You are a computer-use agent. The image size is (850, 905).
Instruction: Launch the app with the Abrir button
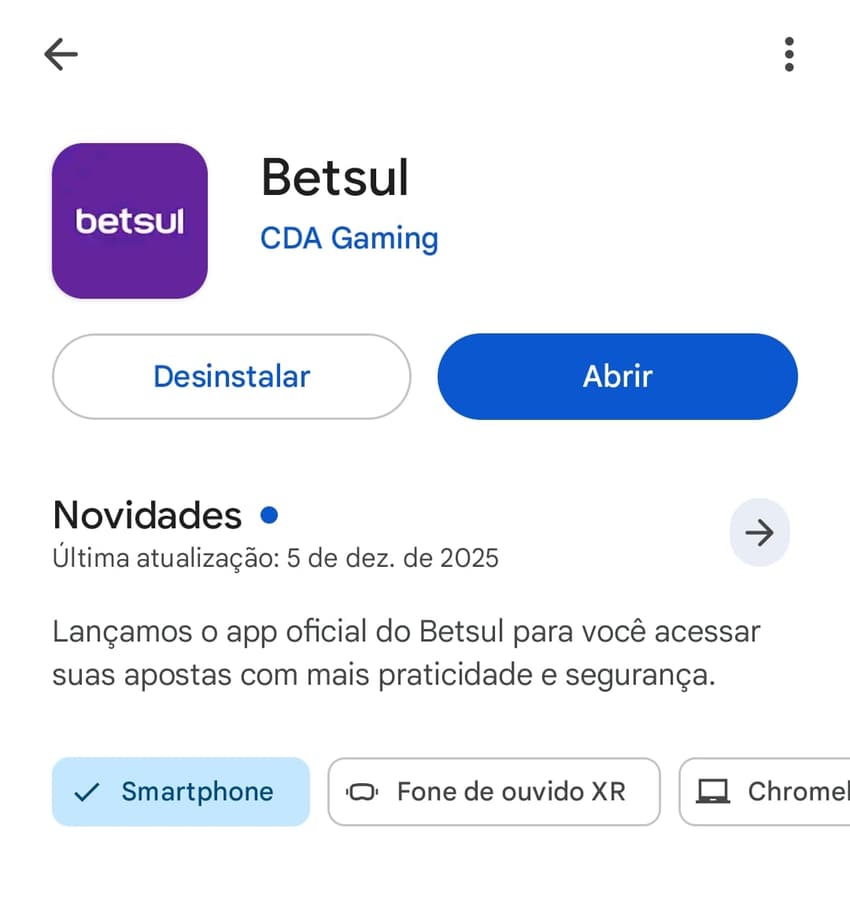(616, 376)
